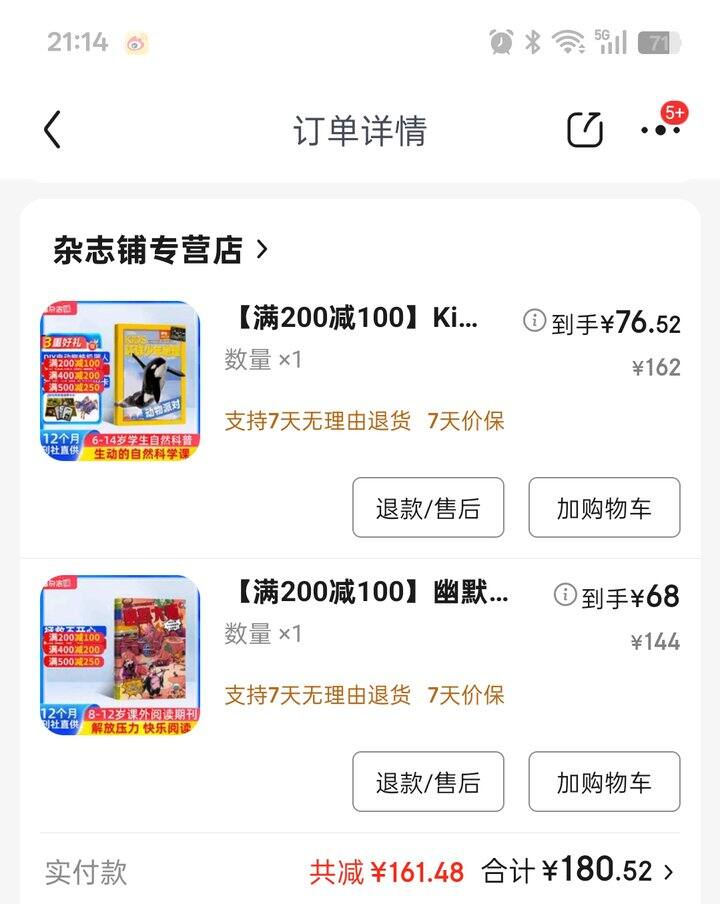The image size is (720, 904).
Task: Open the 杂志铺专营店 store page
Action: pyautogui.click(x=150, y=252)
